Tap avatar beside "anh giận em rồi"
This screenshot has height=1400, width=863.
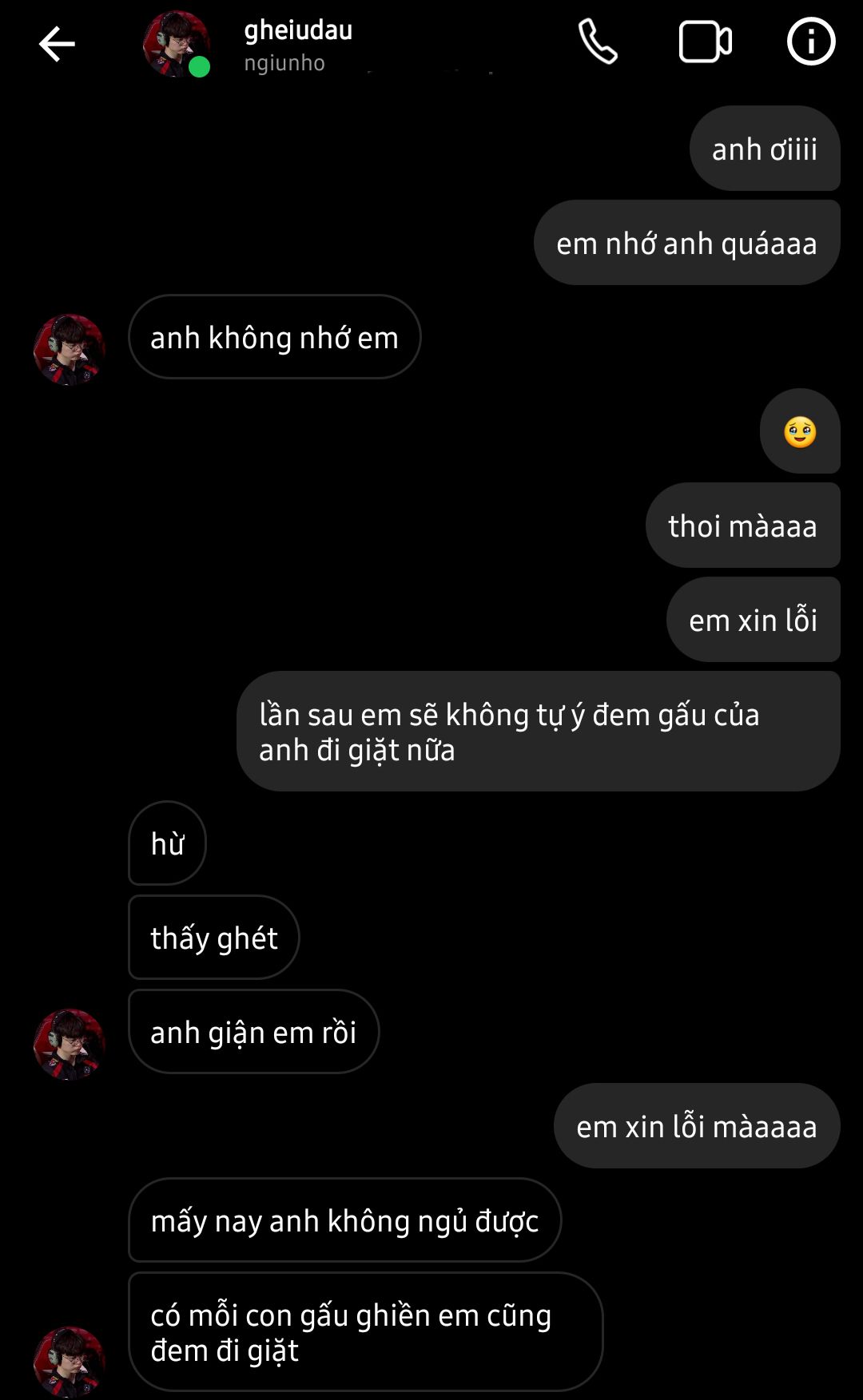point(69,1044)
